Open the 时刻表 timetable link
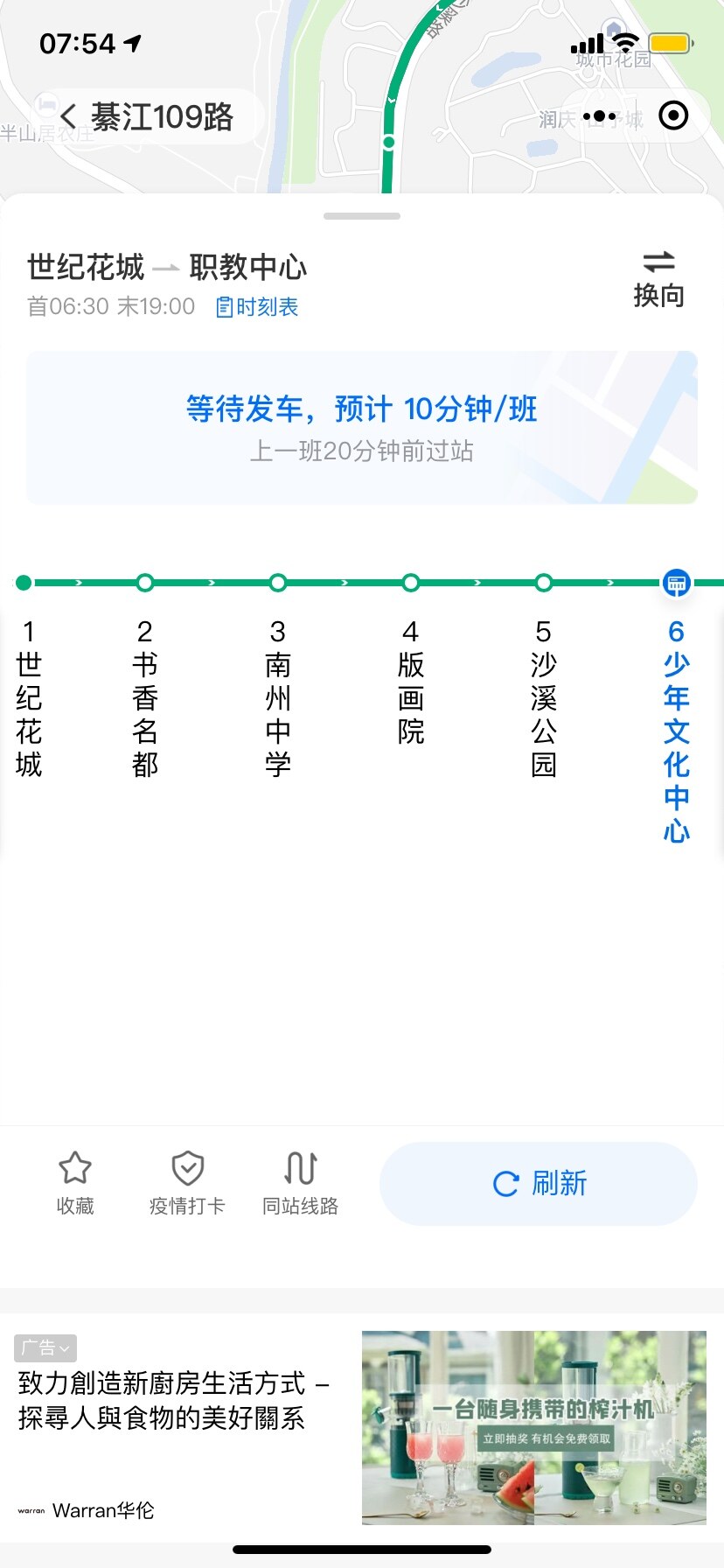Screen dimensions: 724x1568 coord(258,307)
